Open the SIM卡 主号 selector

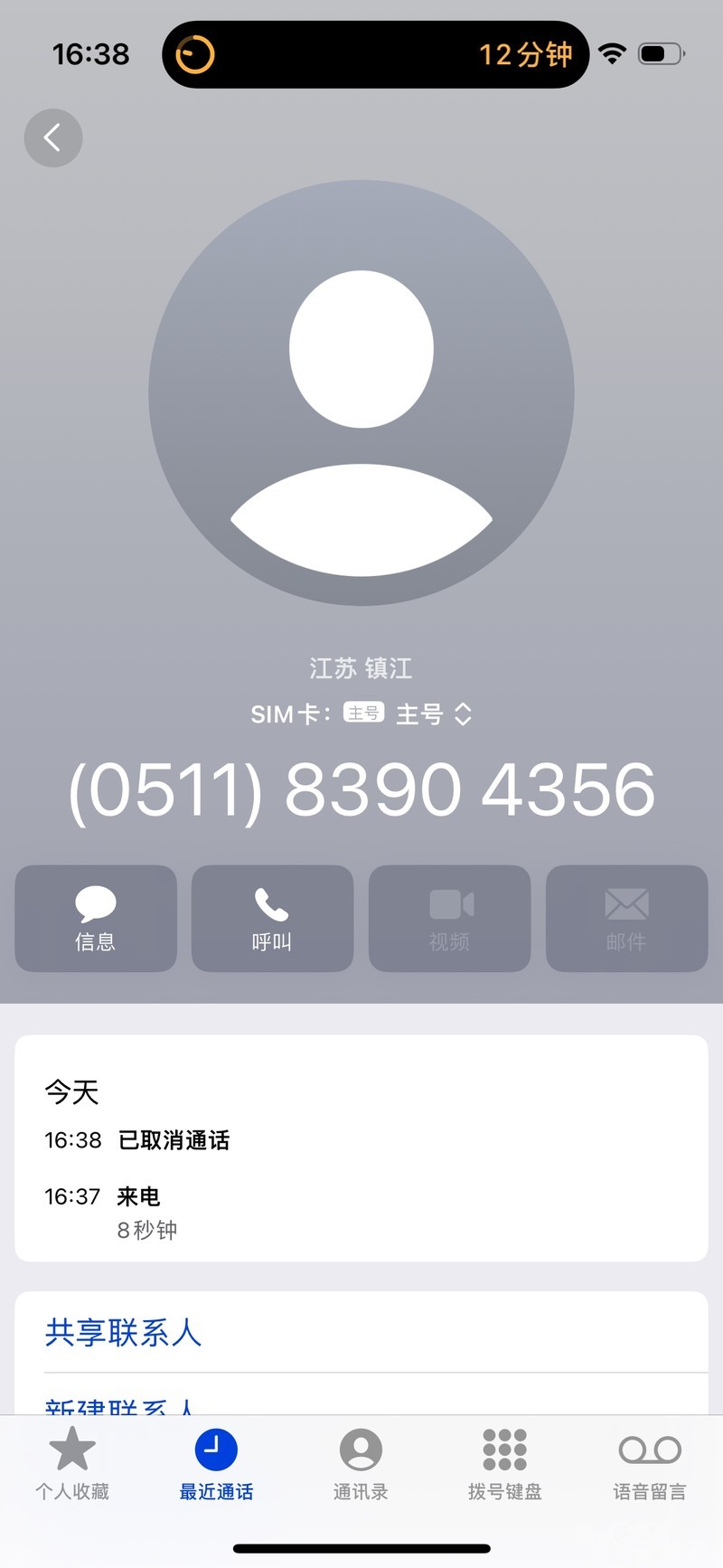click(432, 714)
